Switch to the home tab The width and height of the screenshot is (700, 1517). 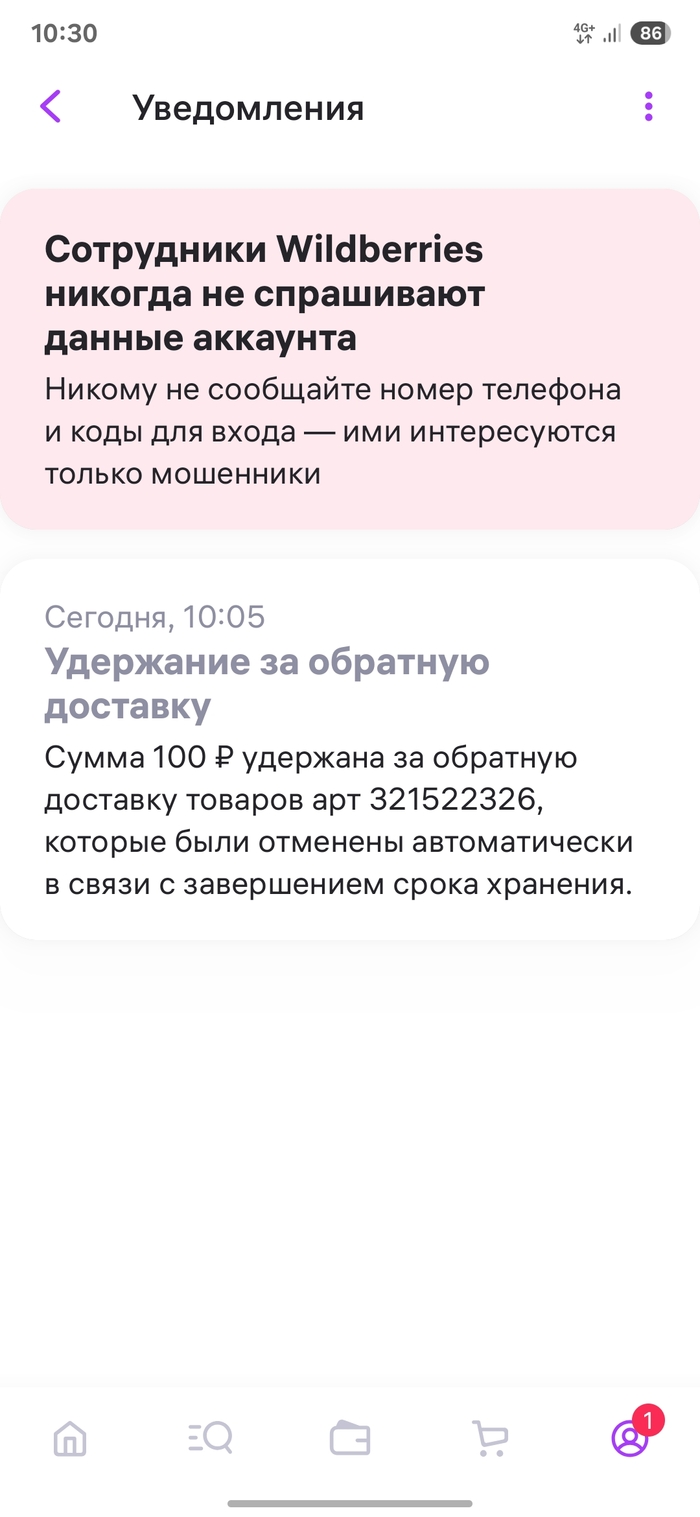click(x=69, y=1439)
